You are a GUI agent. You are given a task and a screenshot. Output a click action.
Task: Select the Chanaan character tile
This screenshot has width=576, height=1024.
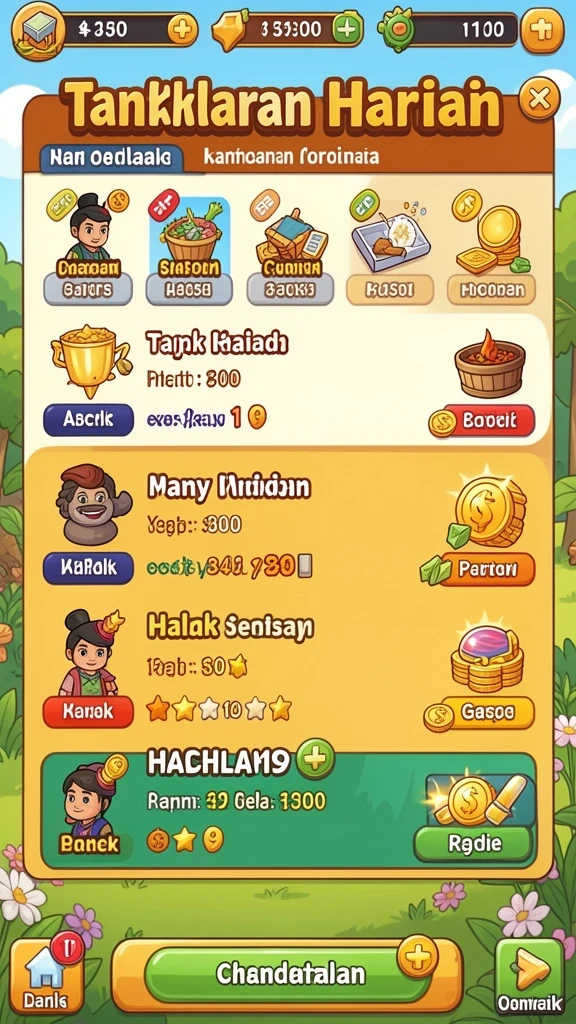pyautogui.click(x=88, y=249)
